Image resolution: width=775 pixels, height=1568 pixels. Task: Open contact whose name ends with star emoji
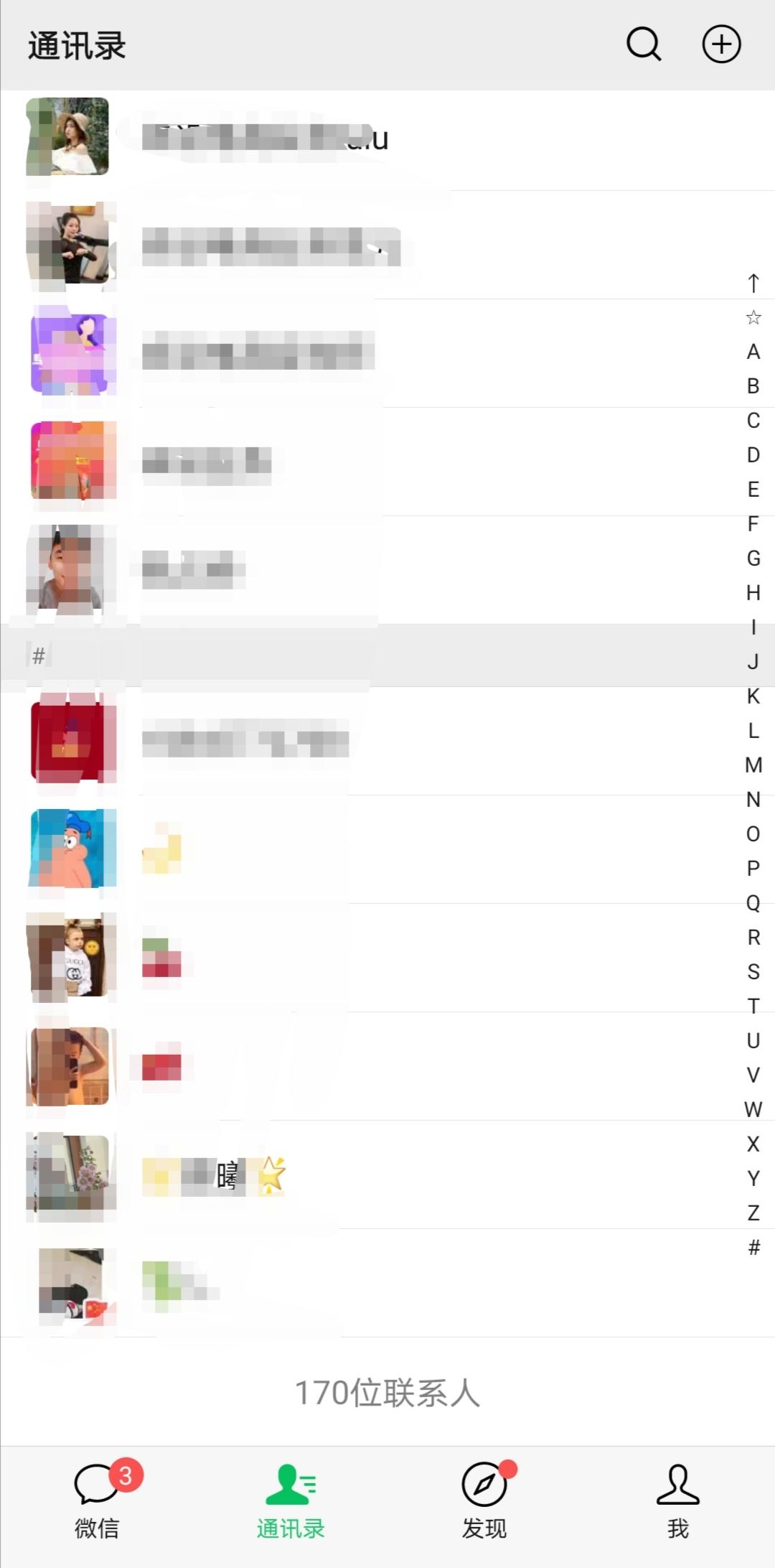pyautogui.click(x=387, y=1175)
